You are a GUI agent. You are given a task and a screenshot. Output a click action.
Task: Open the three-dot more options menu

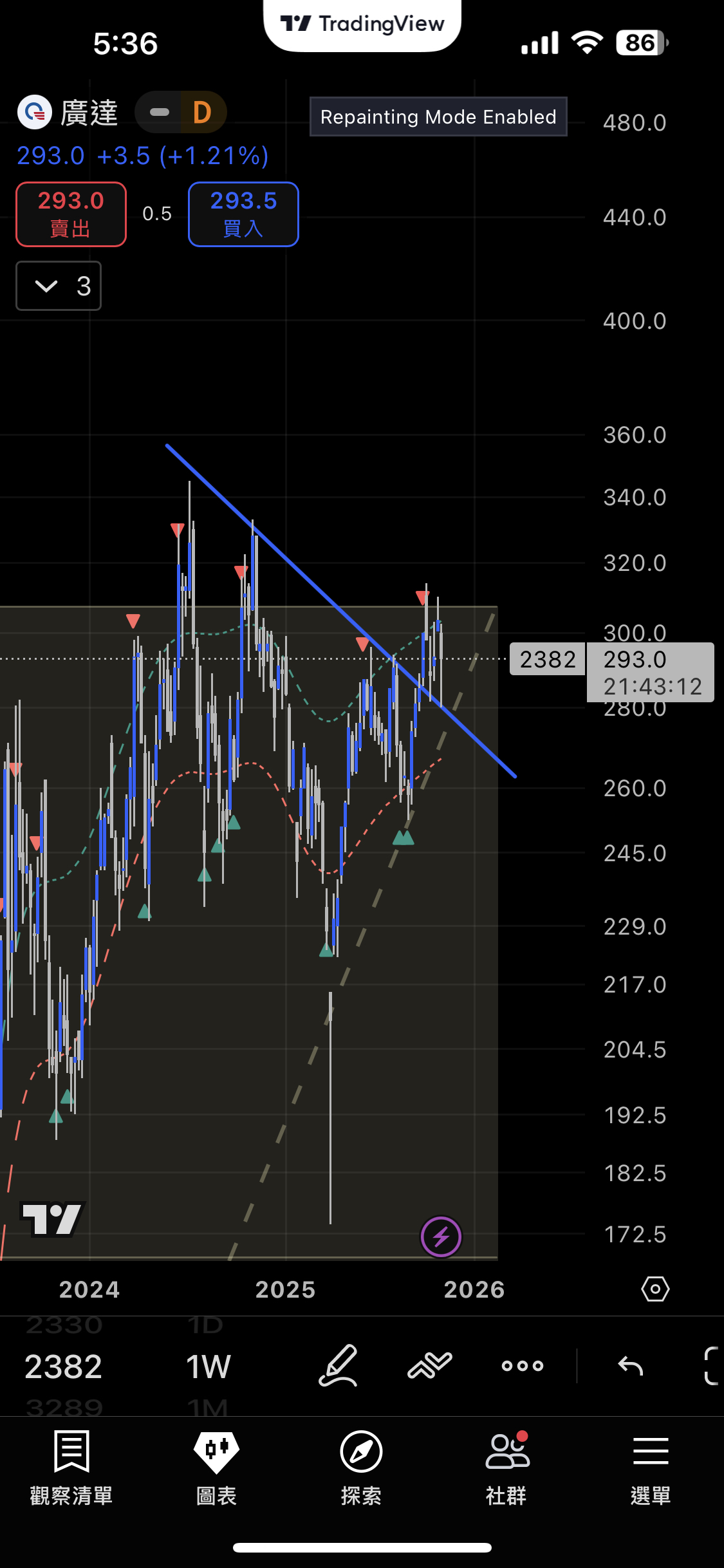click(523, 1365)
